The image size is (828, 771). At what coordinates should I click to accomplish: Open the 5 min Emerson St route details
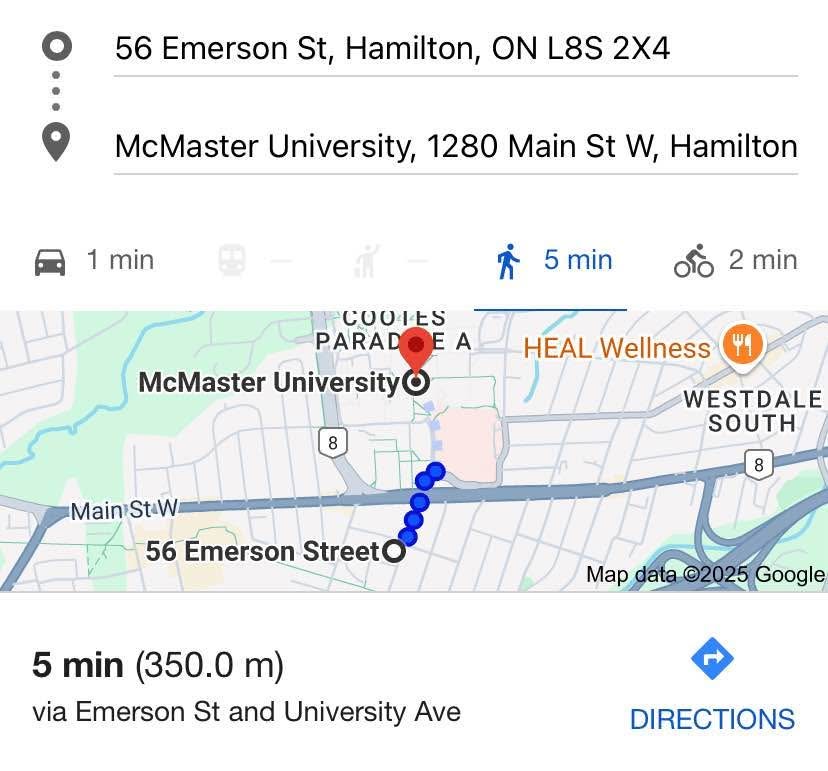coord(247,687)
